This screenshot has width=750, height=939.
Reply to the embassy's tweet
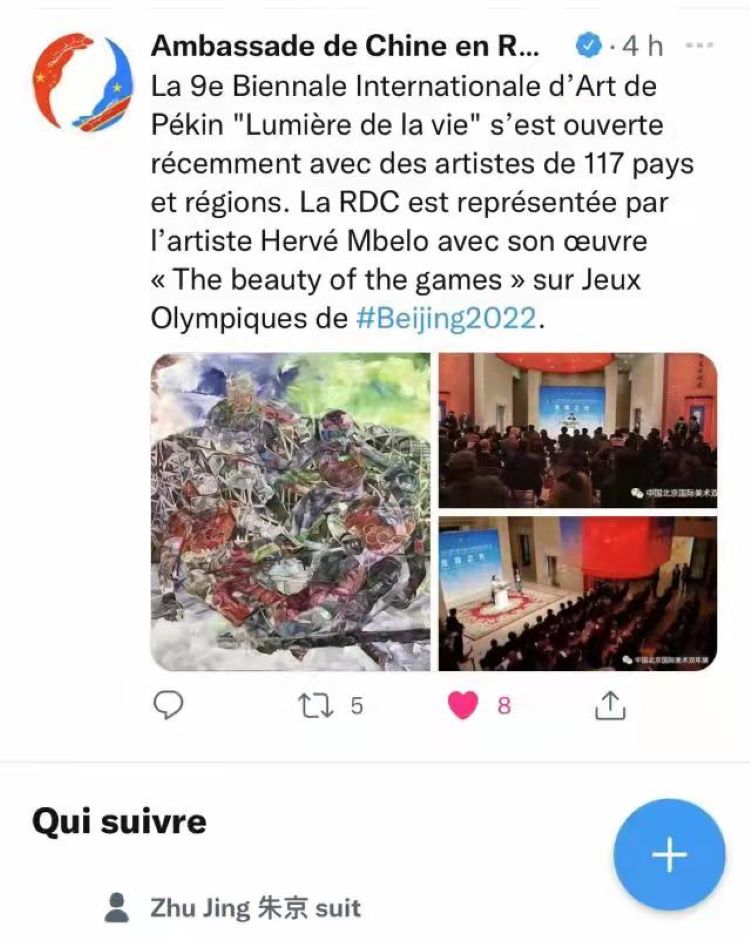pyautogui.click(x=169, y=705)
